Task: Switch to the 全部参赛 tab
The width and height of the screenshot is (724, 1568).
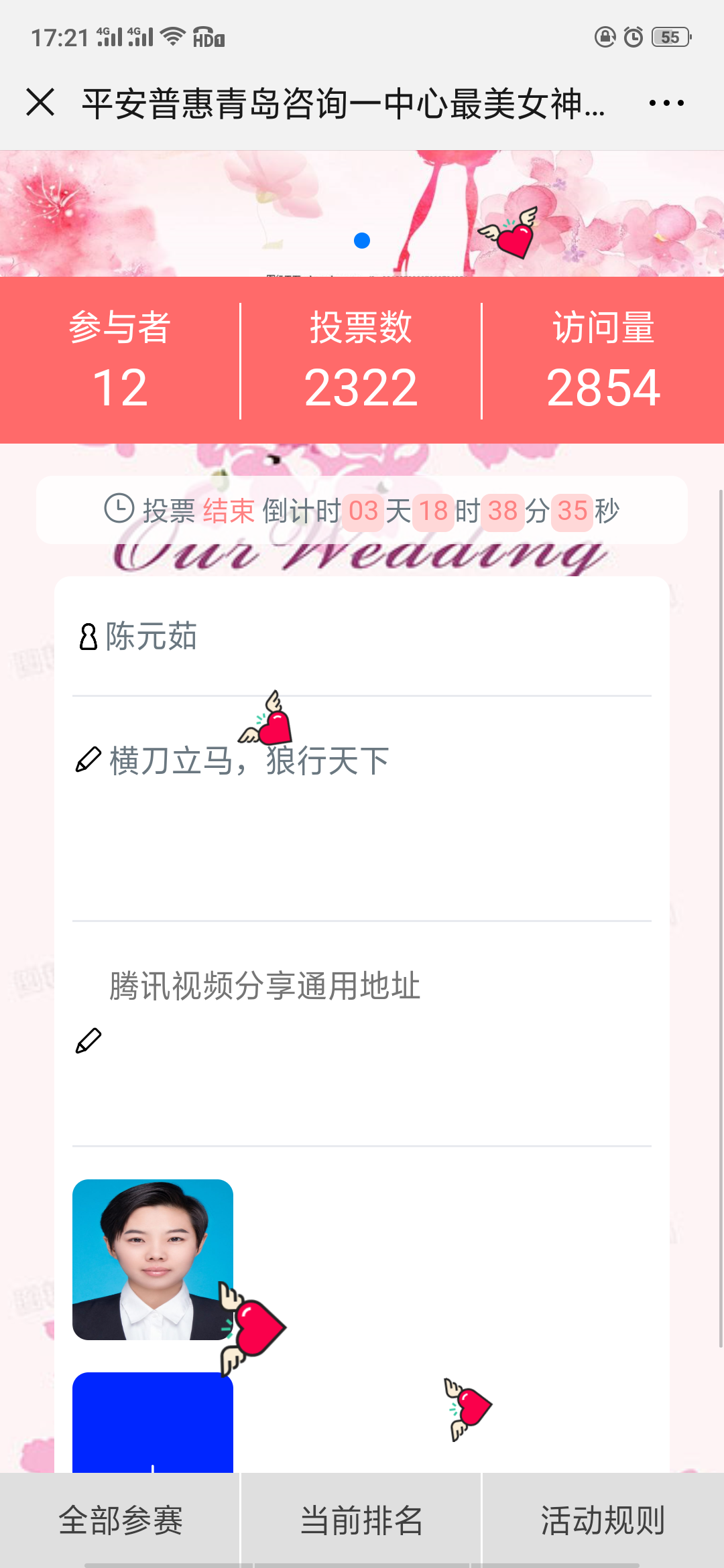Action: click(x=120, y=1520)
